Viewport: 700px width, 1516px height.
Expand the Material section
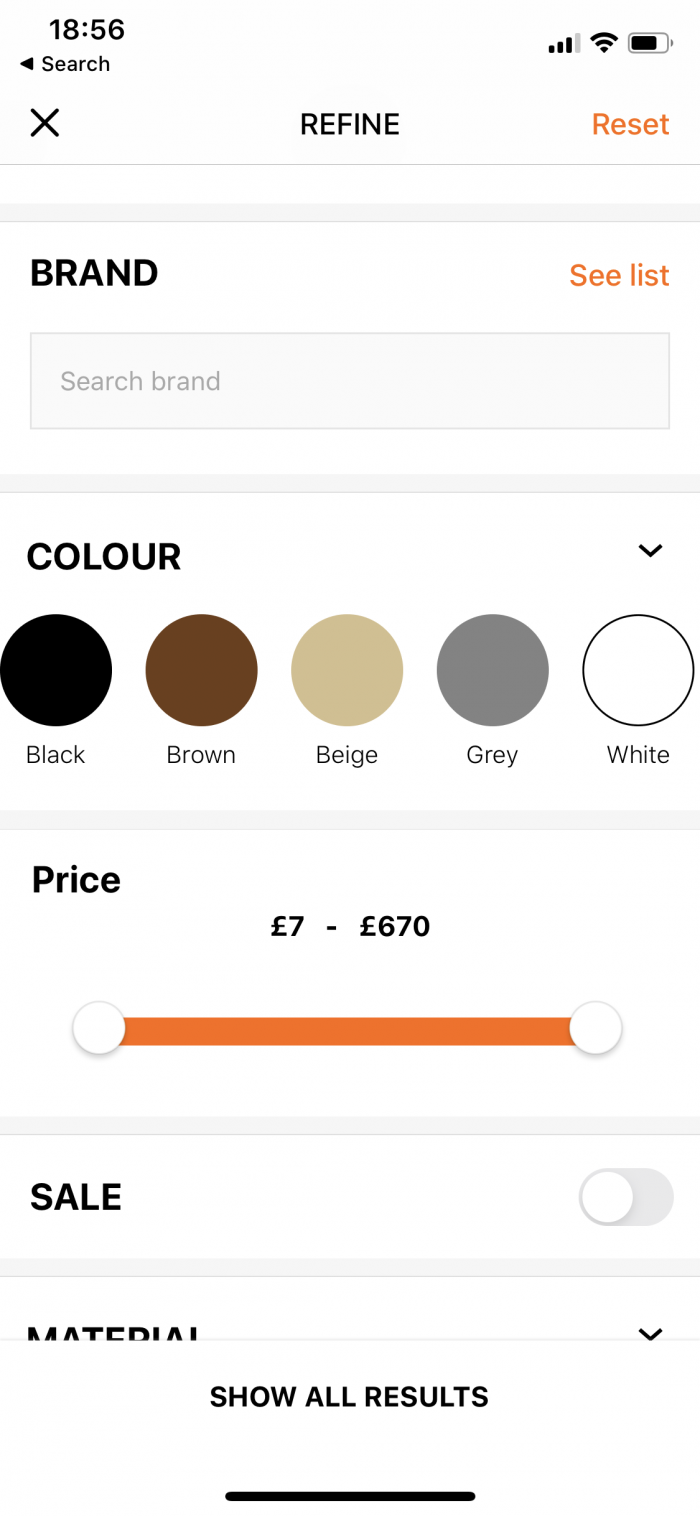650,1333
